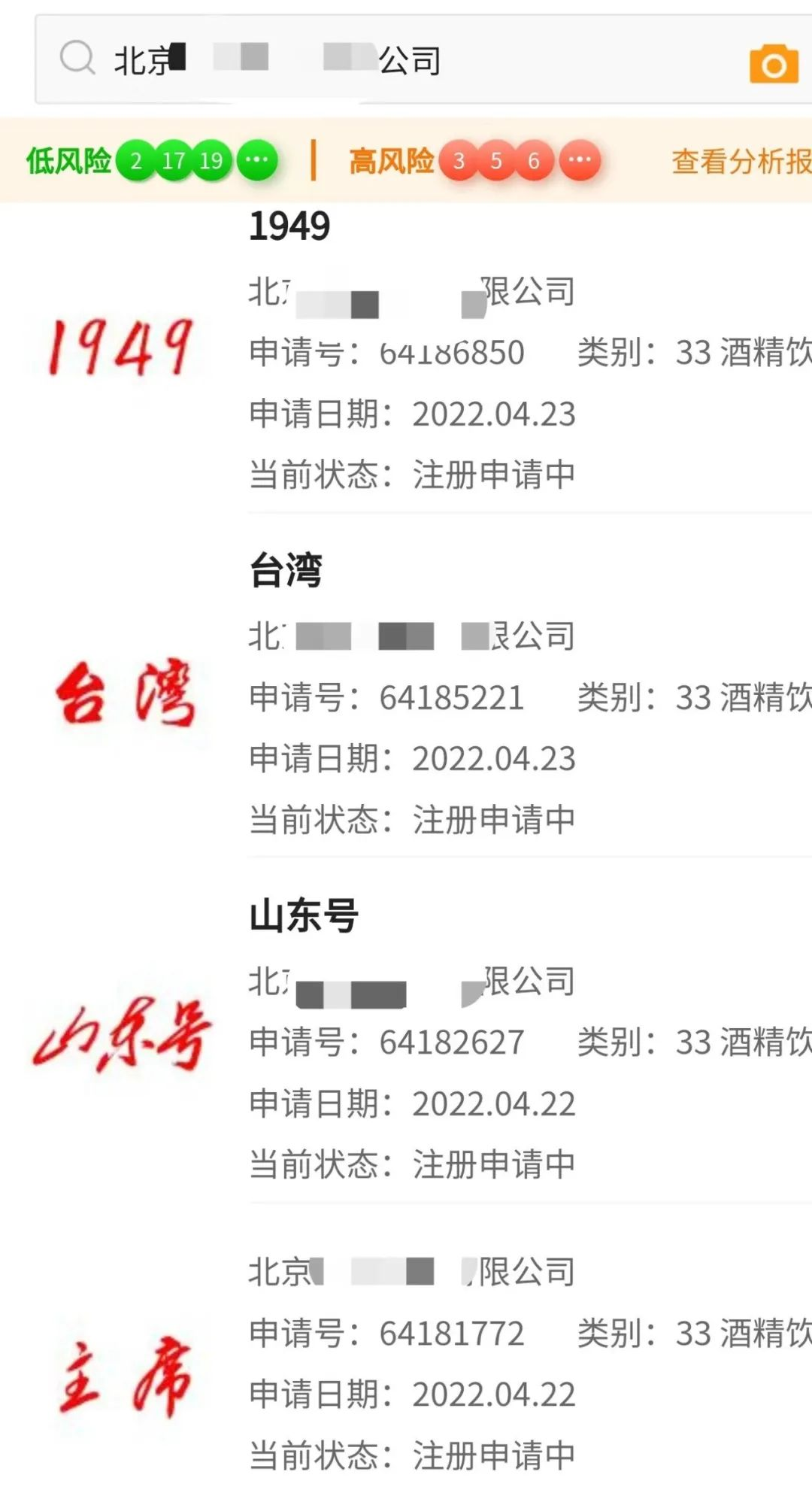Tap the search box with company name
Image resolution: width=812 pixels, height=1487 pixels.
pyautogui.click(x=376, y=60)
